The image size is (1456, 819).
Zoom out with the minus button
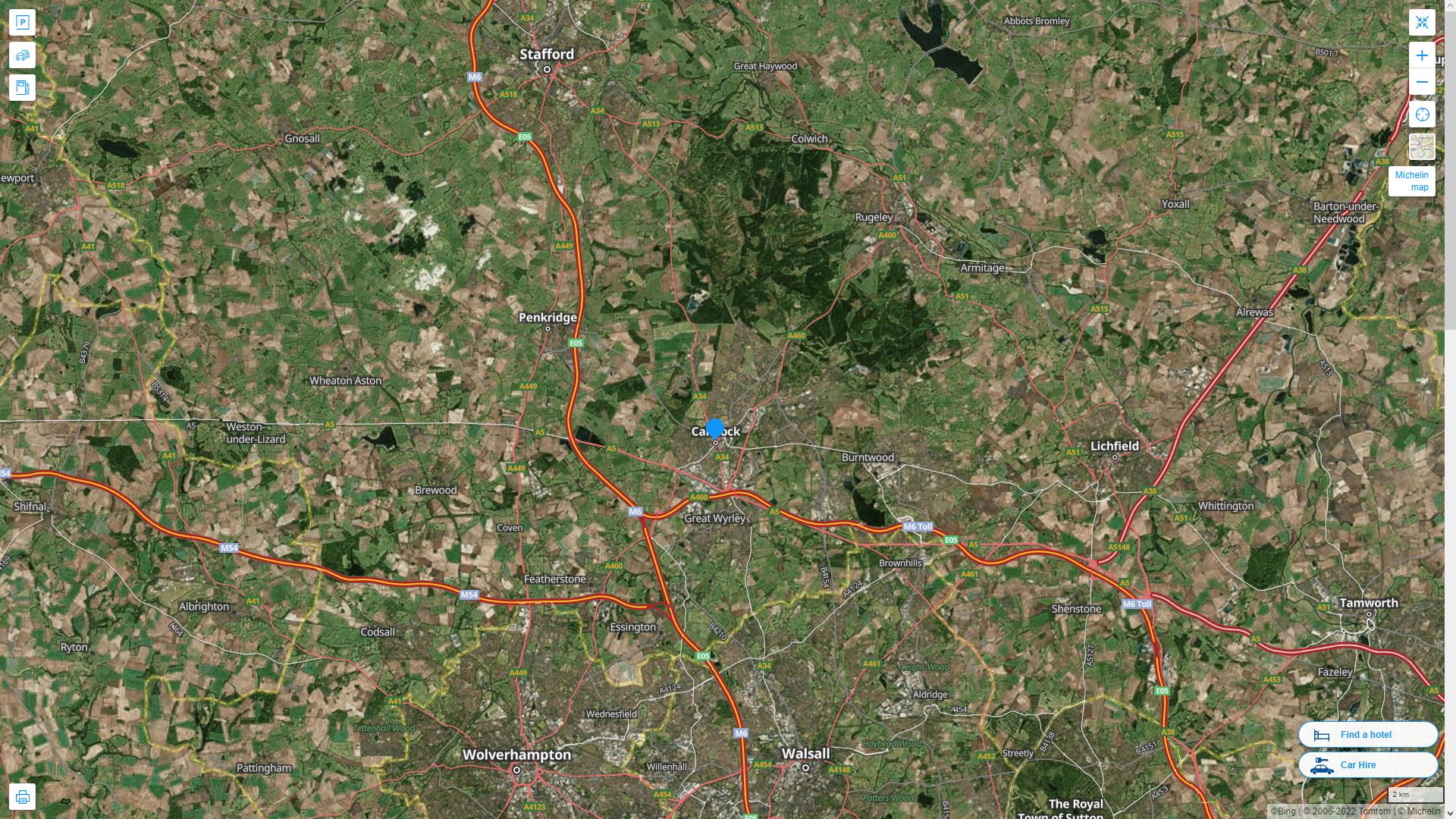[1422, 82]
